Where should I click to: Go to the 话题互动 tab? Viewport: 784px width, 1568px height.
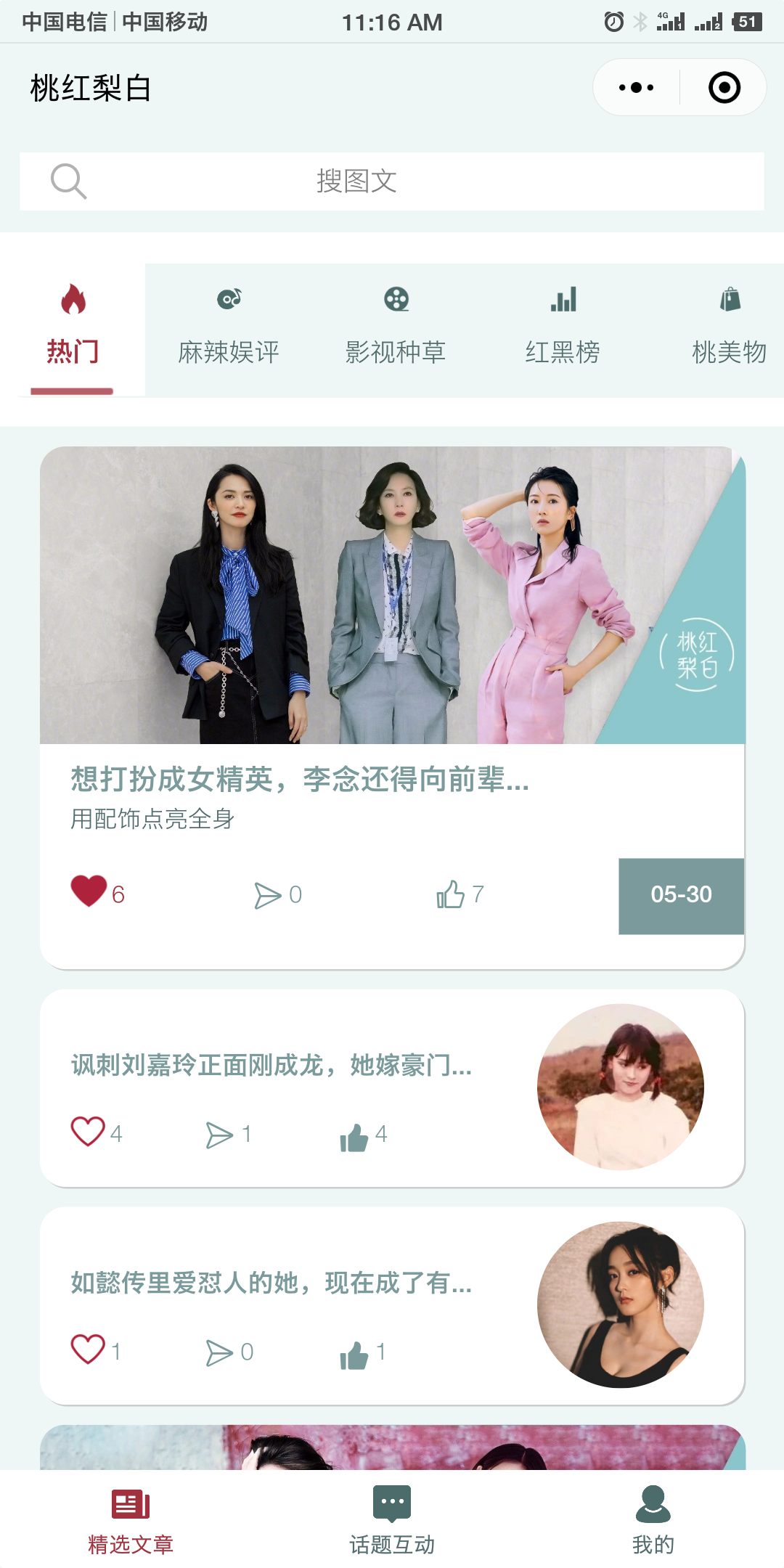pos(392,1520)
